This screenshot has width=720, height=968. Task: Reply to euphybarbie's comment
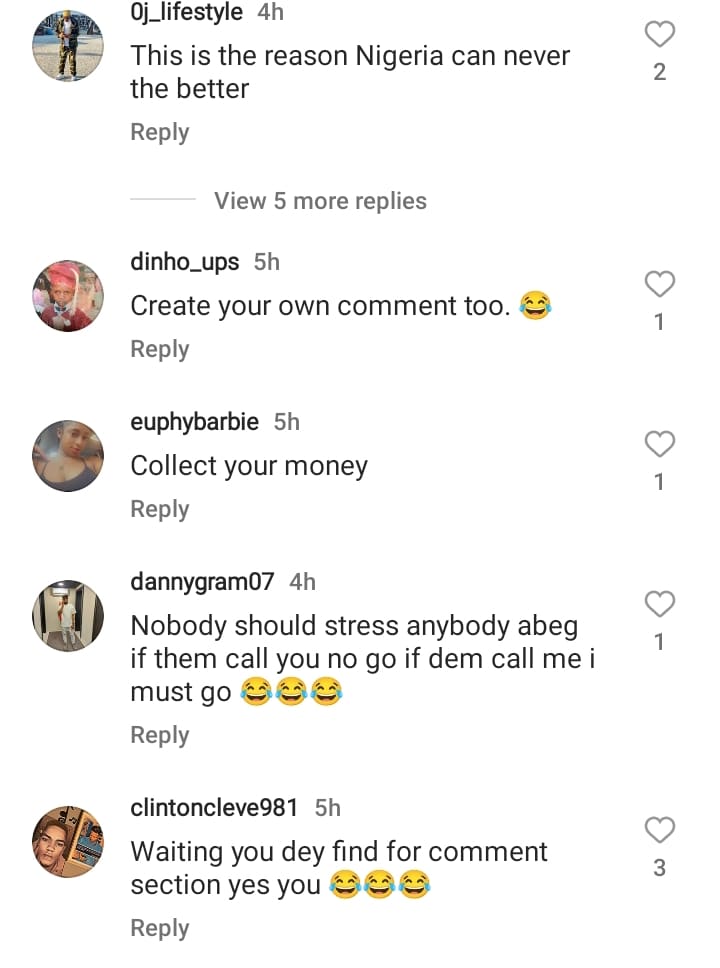(x=159, y=509)
